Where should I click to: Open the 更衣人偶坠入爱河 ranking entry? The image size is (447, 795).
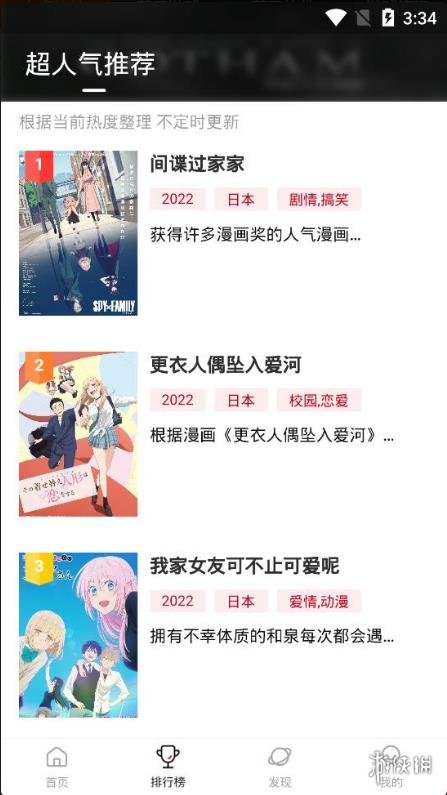tap(224, 434)
